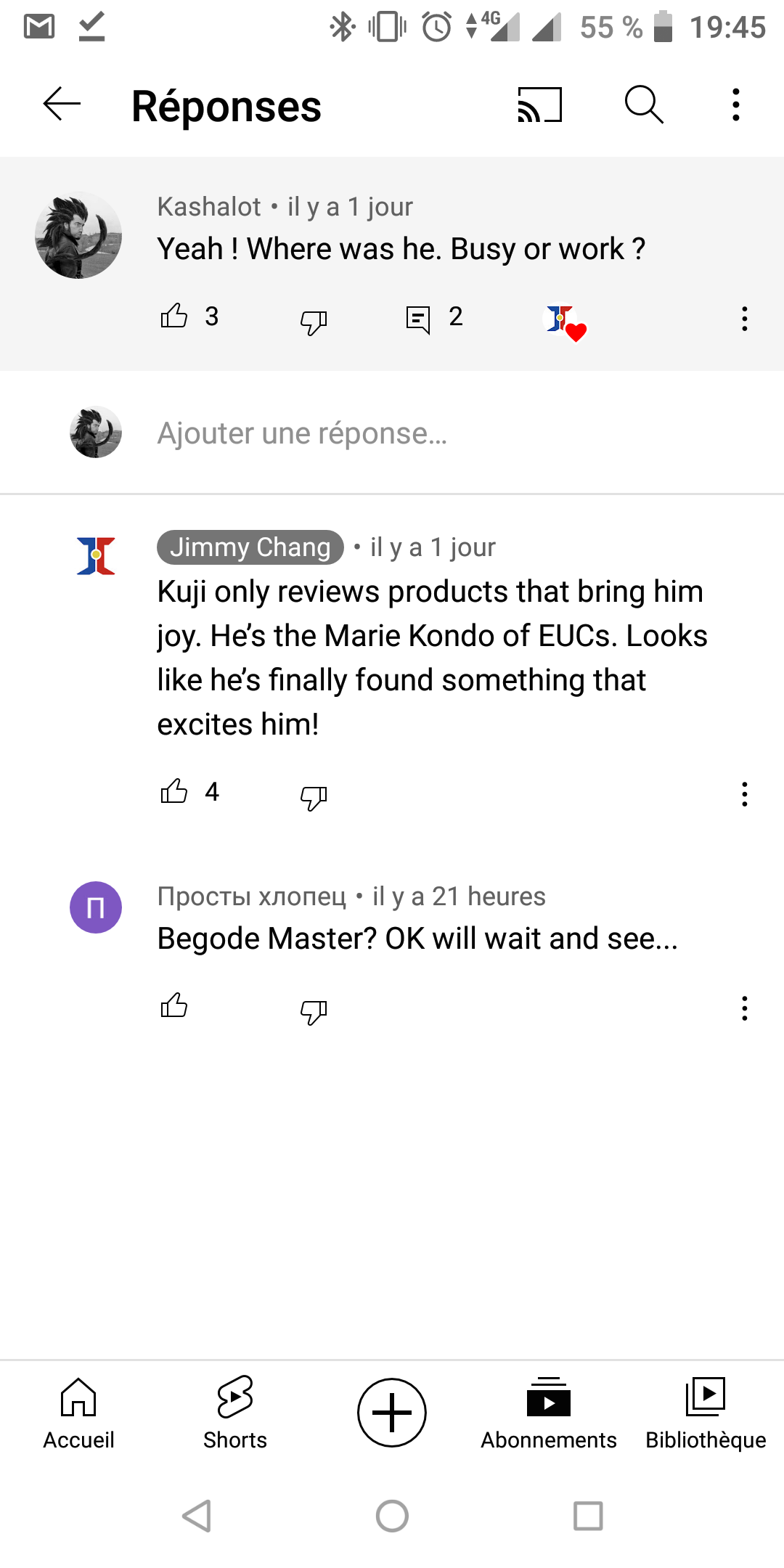Go back using the top arrow

pyautogui.click(x=62, y=105)
